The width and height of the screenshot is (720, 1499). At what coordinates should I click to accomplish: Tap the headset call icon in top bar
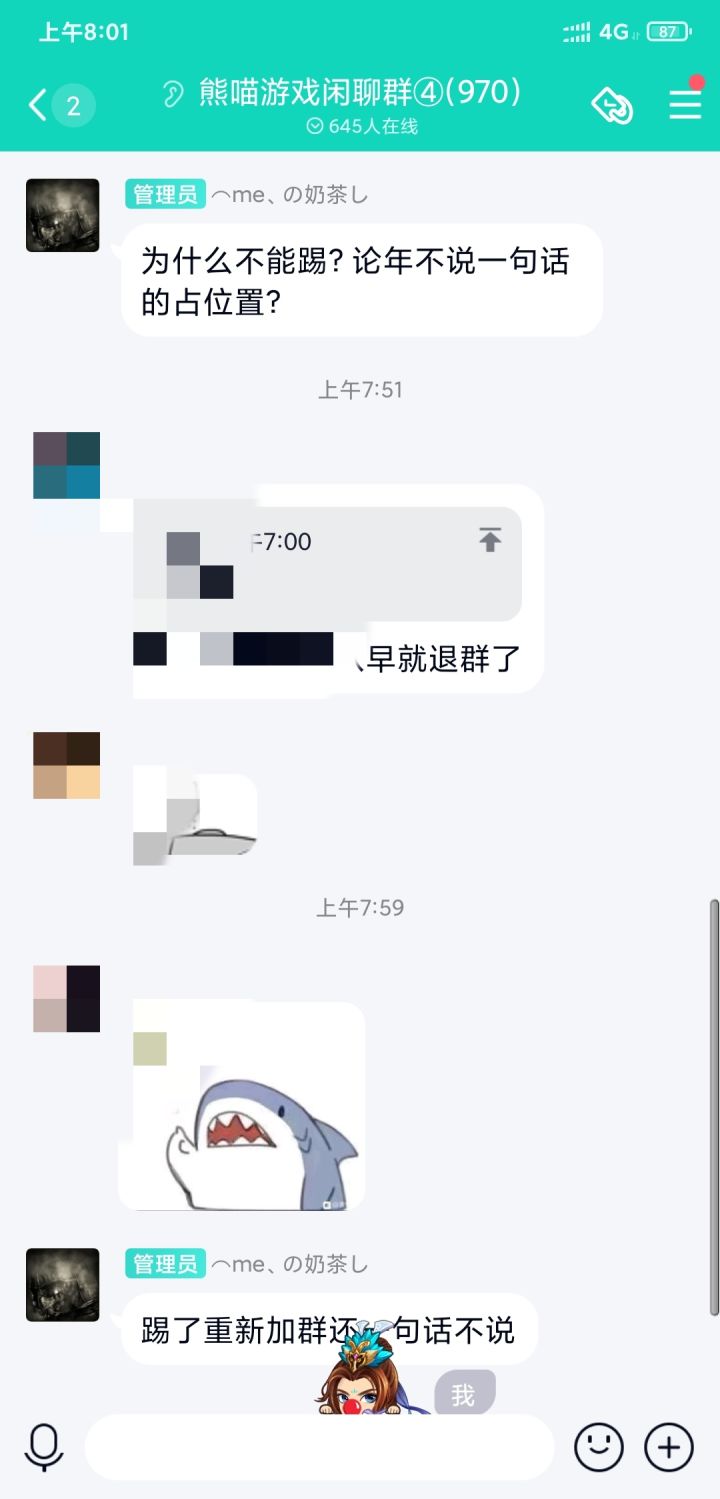pyautogui.click(x=611, y=104)
